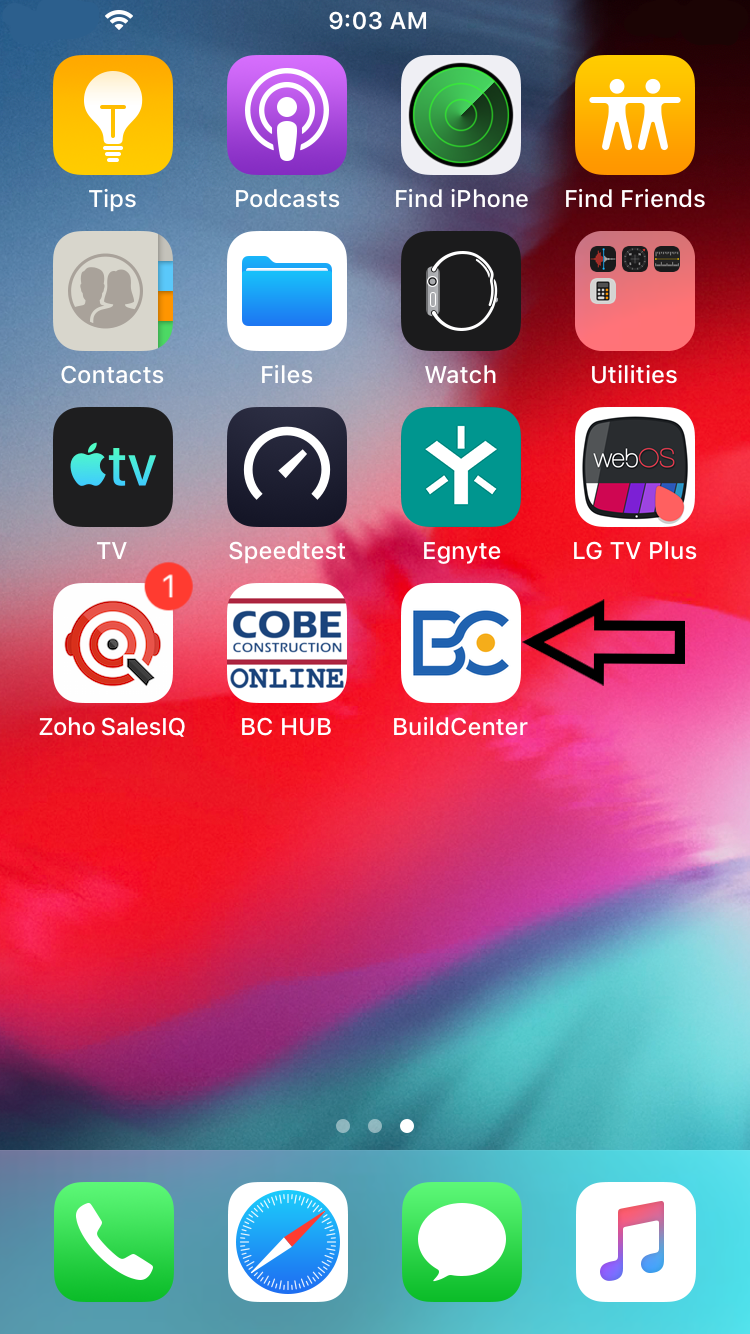Open the Tips app
The height and width of the screenshot is (1334, 750).
113,115
